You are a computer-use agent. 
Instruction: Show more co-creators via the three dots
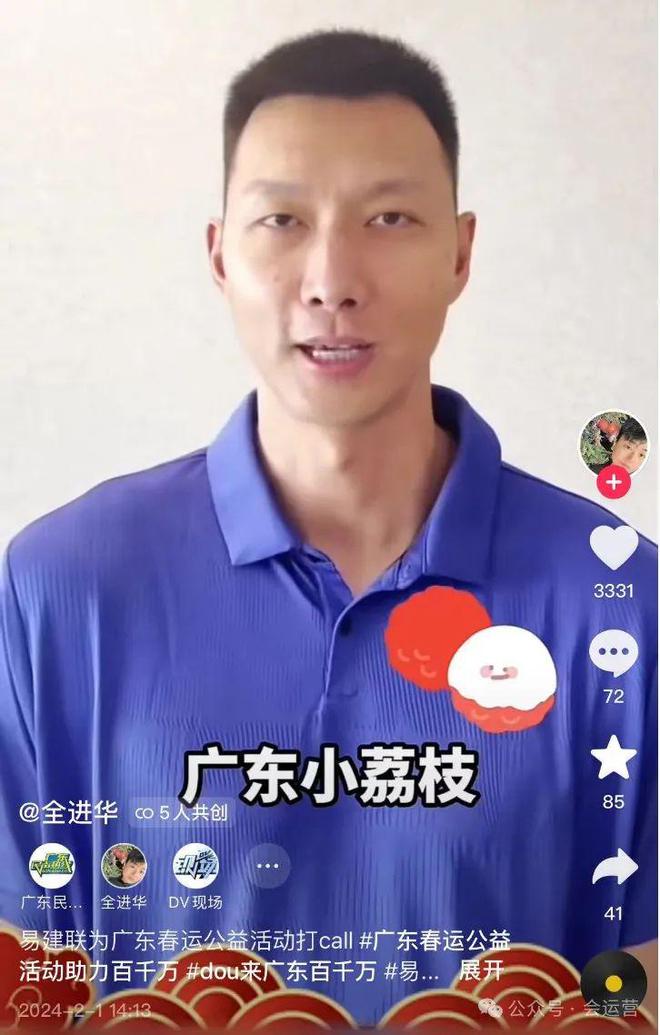268,866
